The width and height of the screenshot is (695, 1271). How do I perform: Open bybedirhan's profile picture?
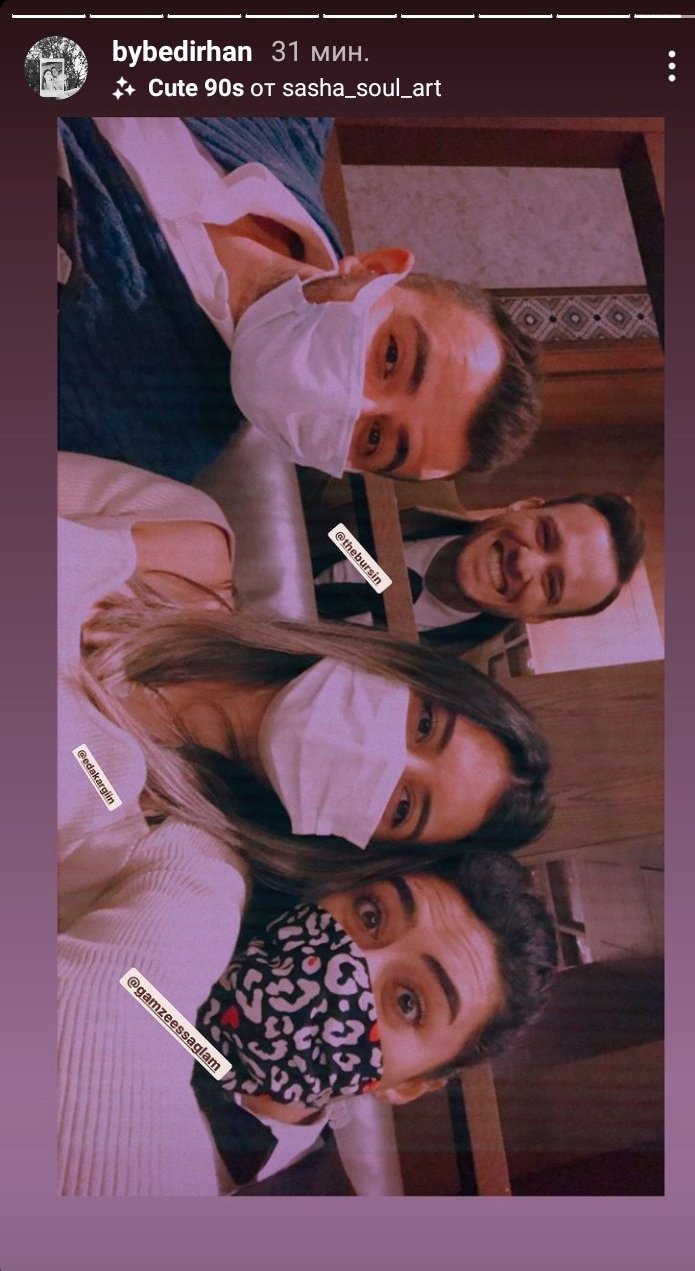pyautogui.click(x=56, y=68)
